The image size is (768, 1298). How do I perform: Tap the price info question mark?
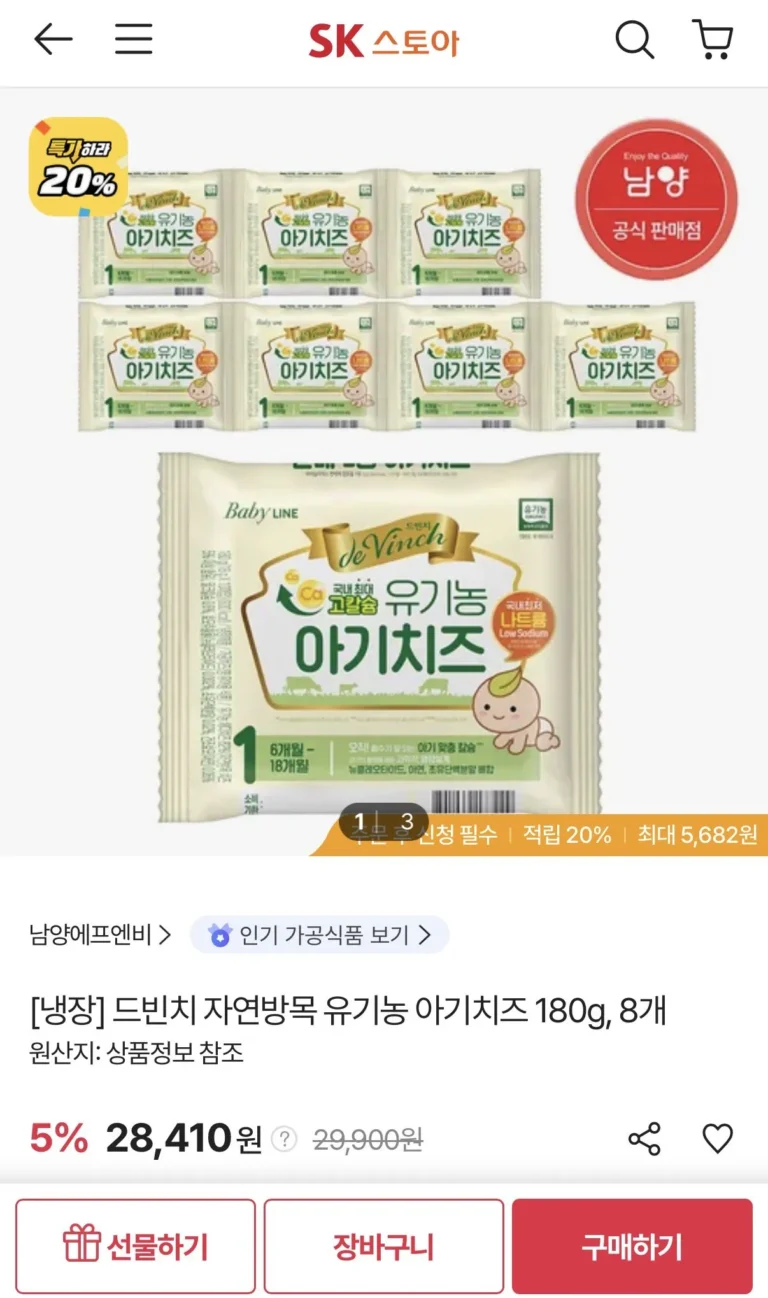(285, 1139)
